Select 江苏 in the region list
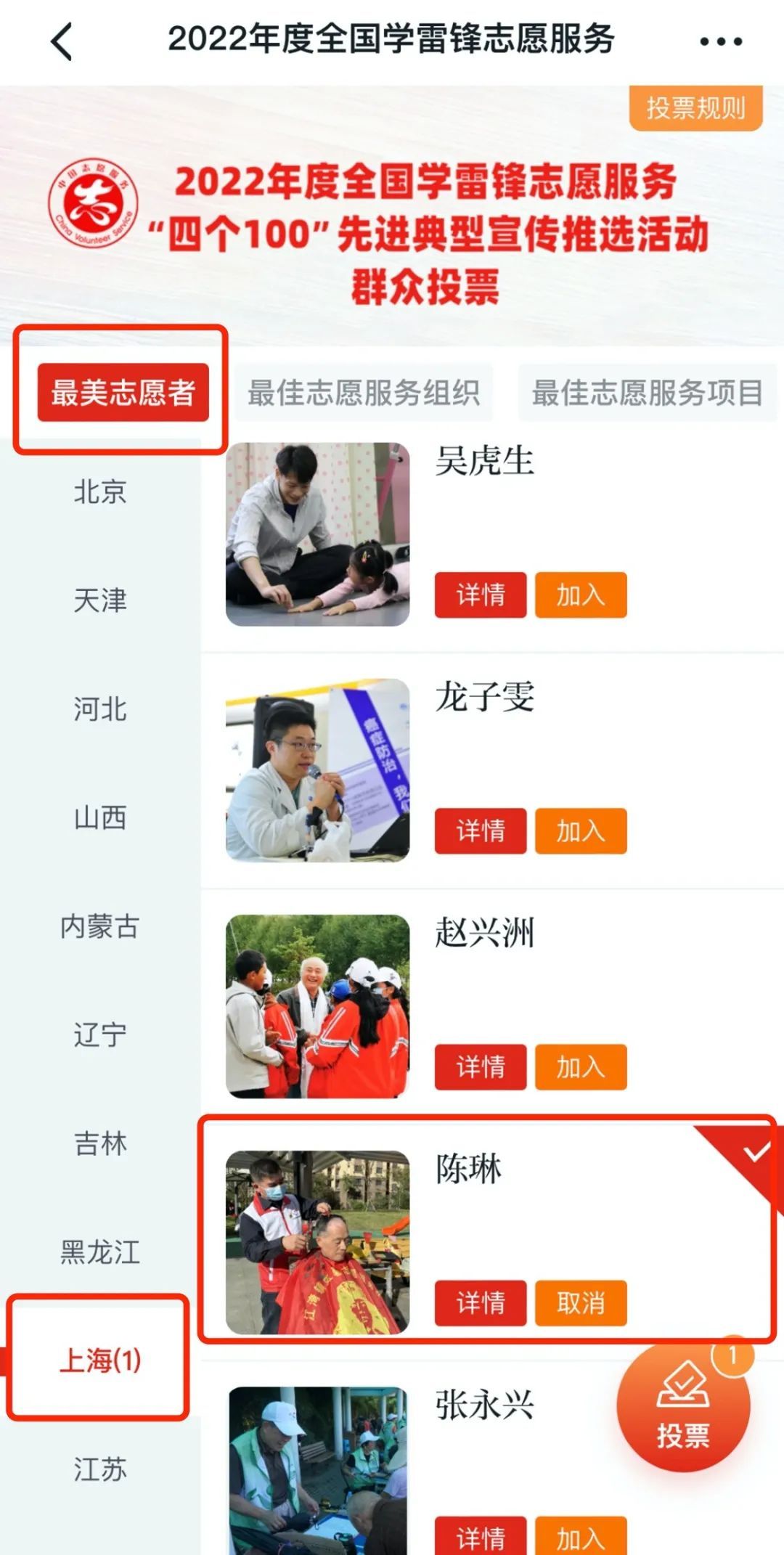Viewport: 784px width, 1555px height. (x=100, y=1469)
